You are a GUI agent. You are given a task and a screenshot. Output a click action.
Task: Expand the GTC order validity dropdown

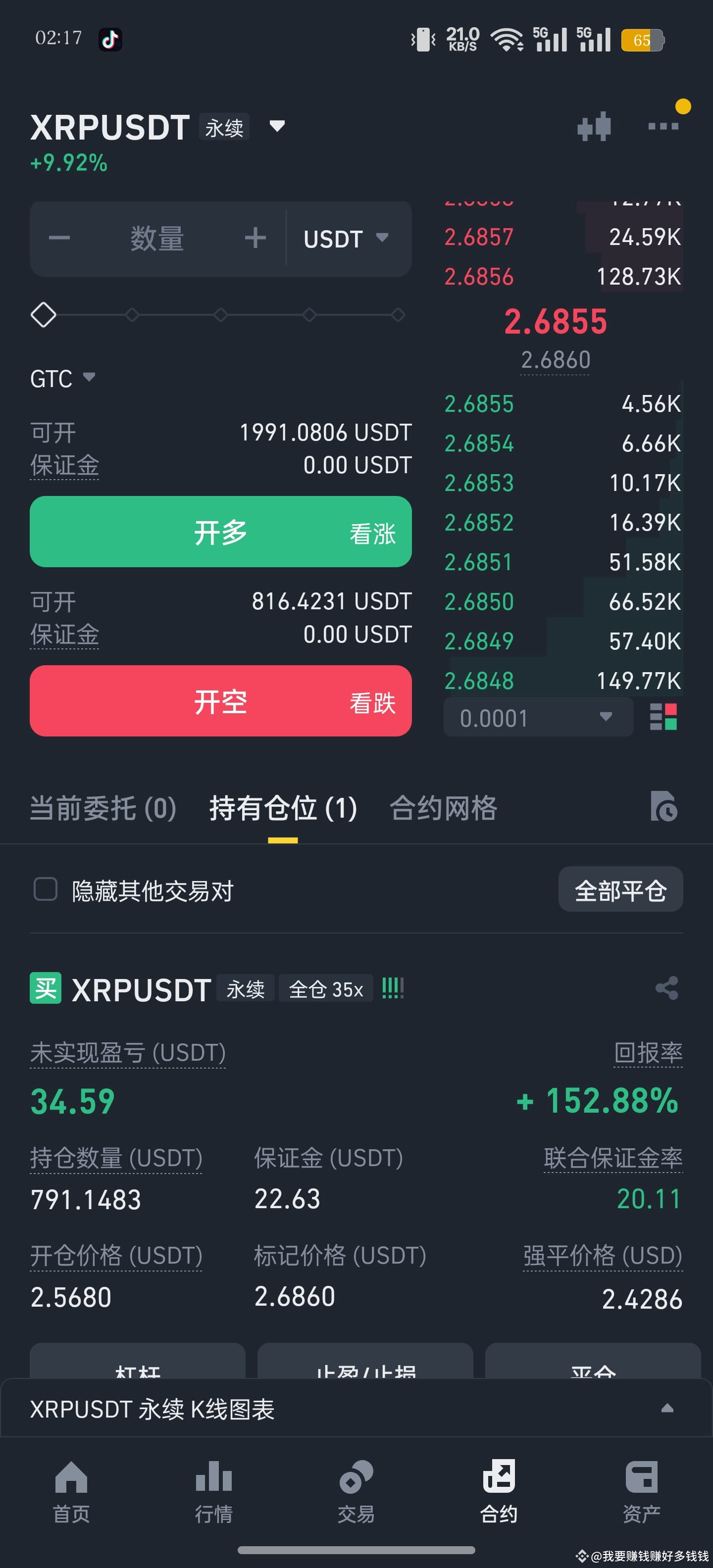pos(63,378)
